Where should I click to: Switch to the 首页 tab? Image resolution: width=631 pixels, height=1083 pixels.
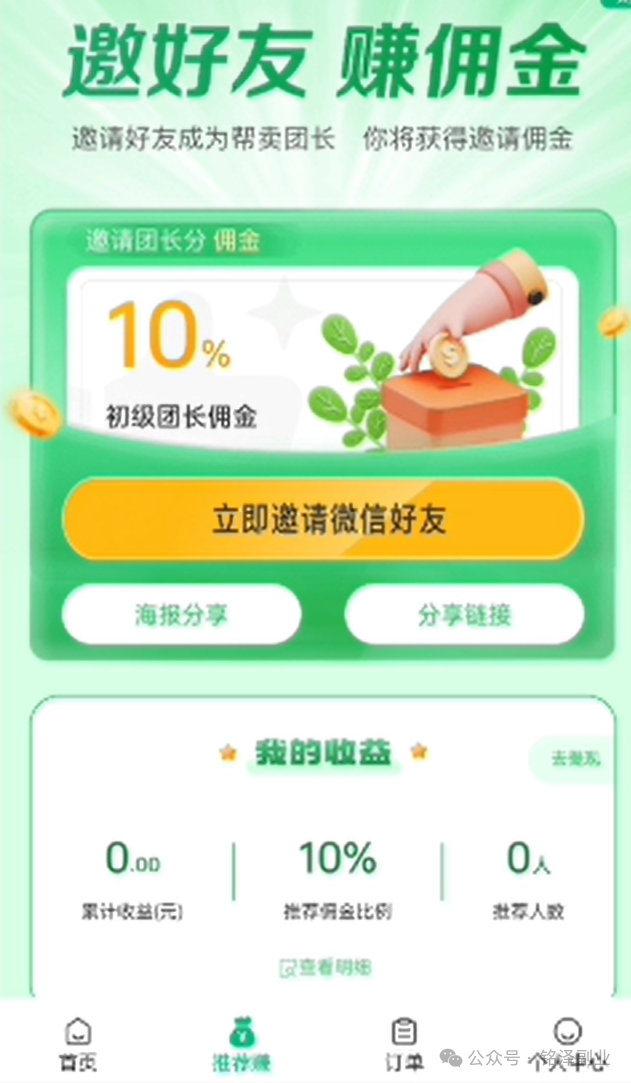(x=77, y=1043)
